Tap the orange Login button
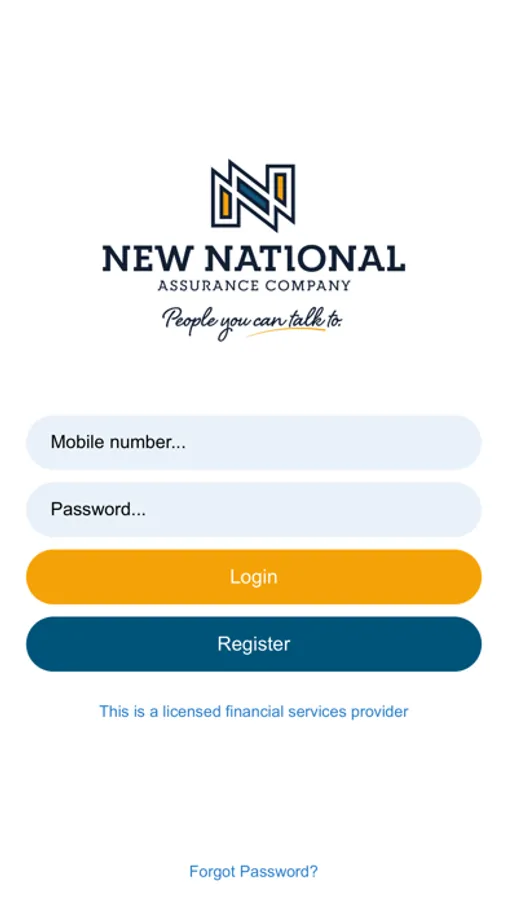507x900 pixels. (253, 577)
